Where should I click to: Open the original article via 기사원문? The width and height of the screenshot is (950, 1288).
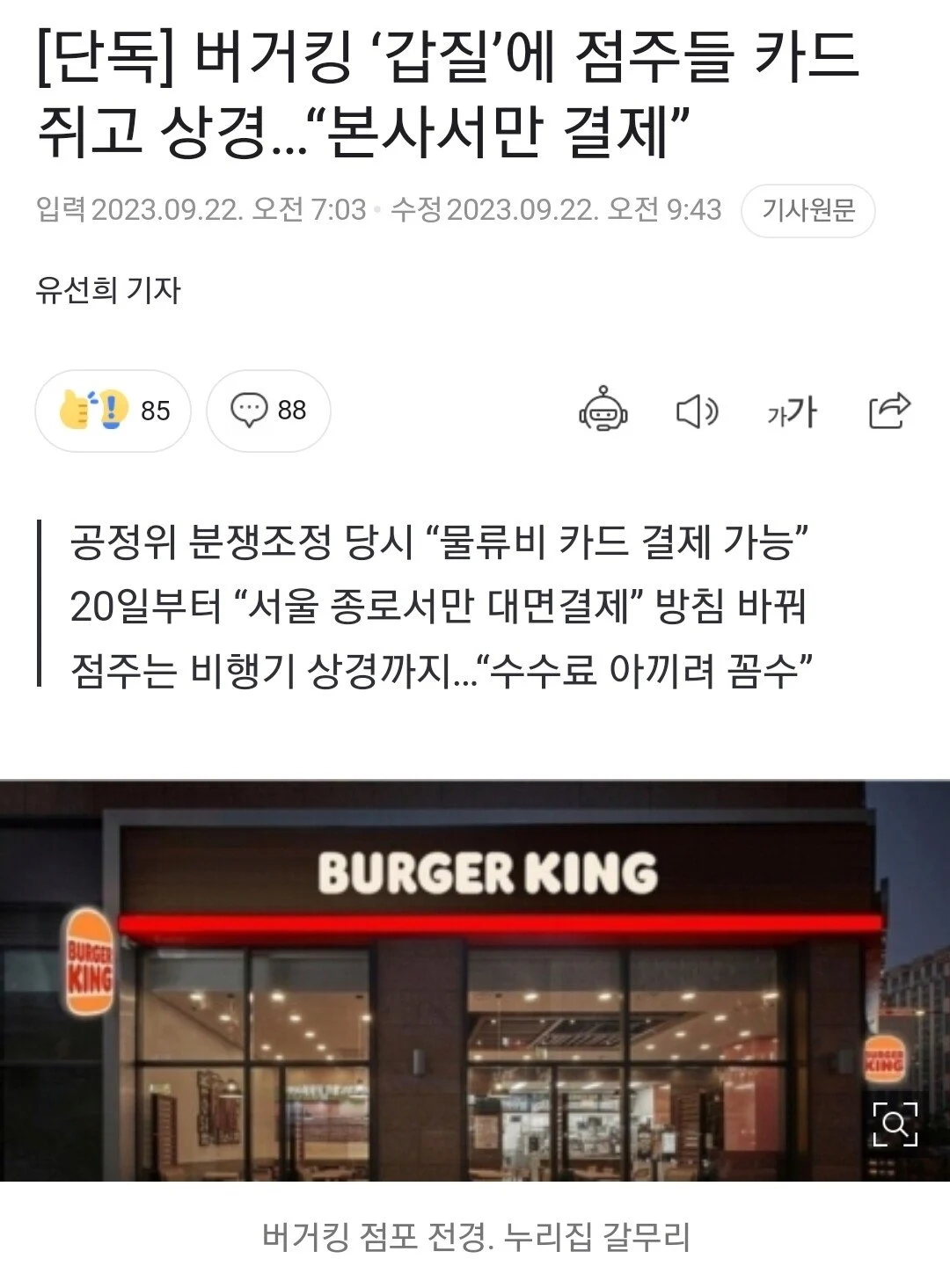[807, 211]
